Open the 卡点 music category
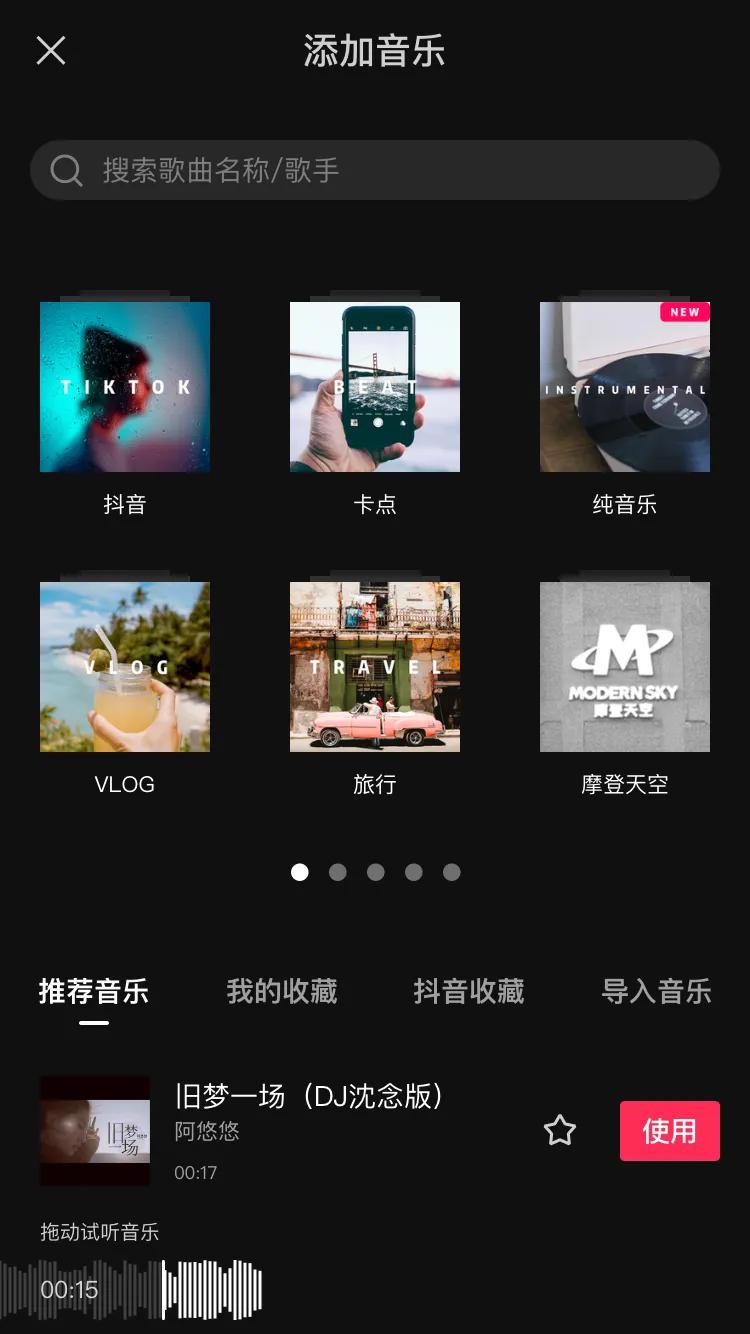The height and width of the screenshot is (1334, 750). (374, 386)
